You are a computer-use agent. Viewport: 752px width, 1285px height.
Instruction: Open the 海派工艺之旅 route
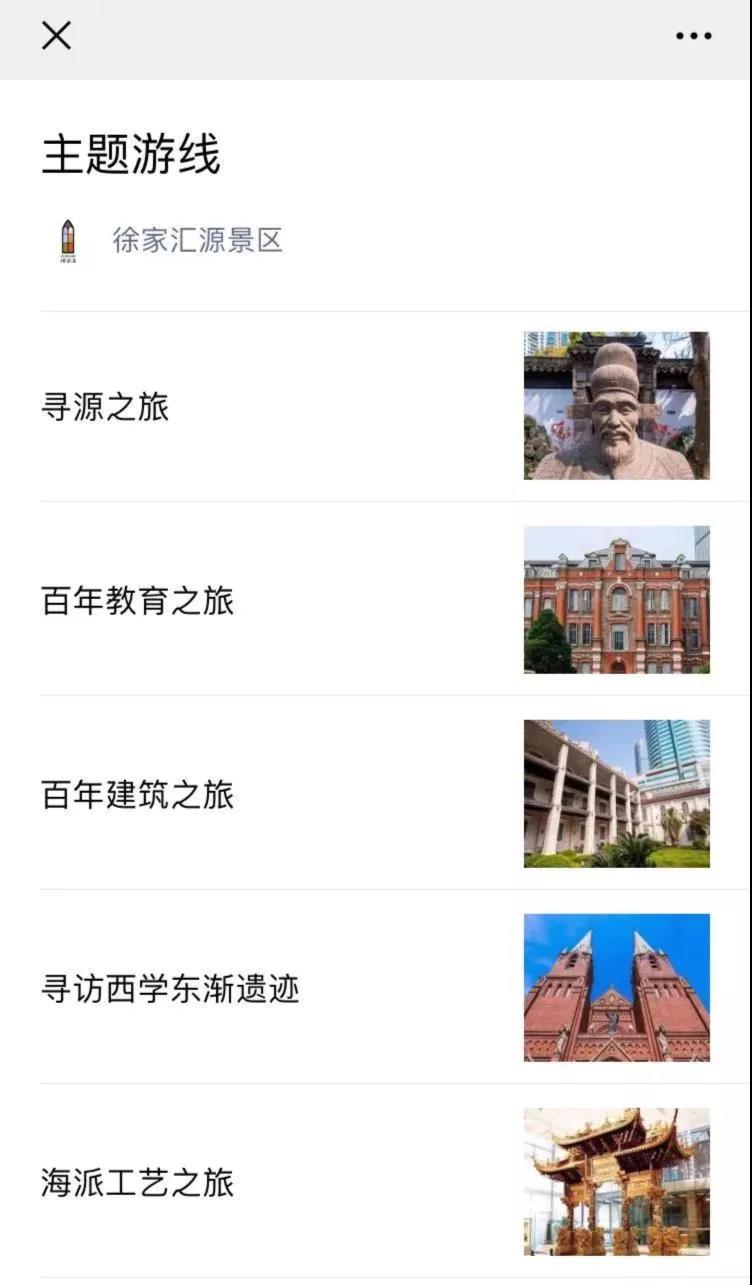376,1181
